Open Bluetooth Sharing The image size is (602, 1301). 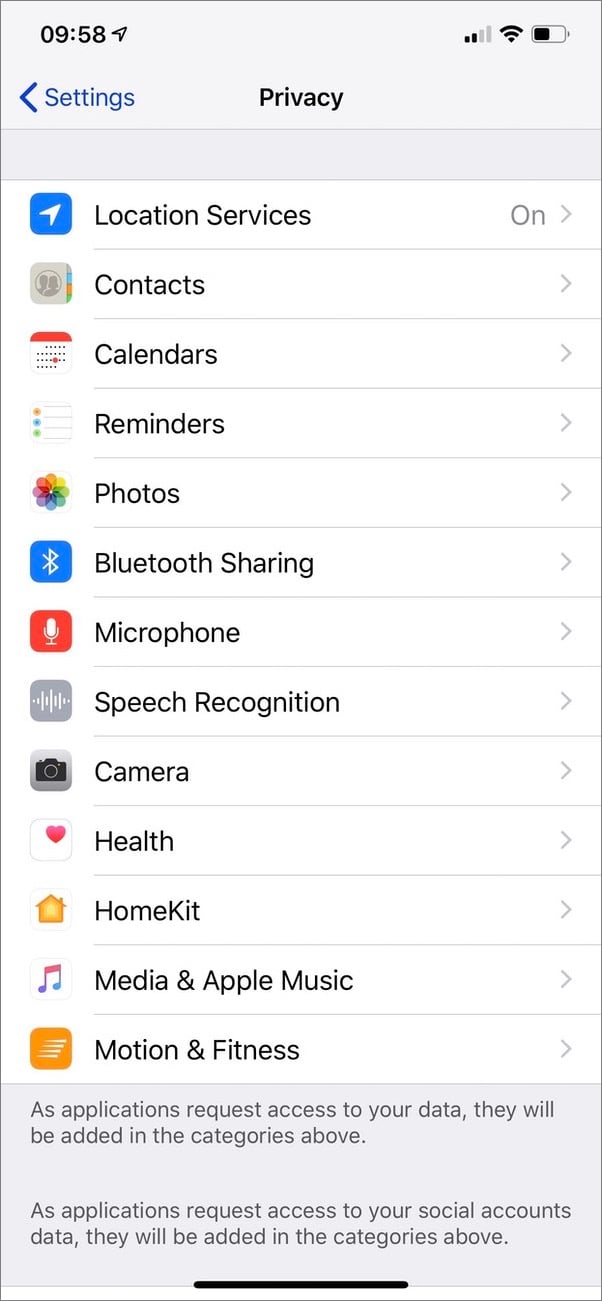[301, 563]
